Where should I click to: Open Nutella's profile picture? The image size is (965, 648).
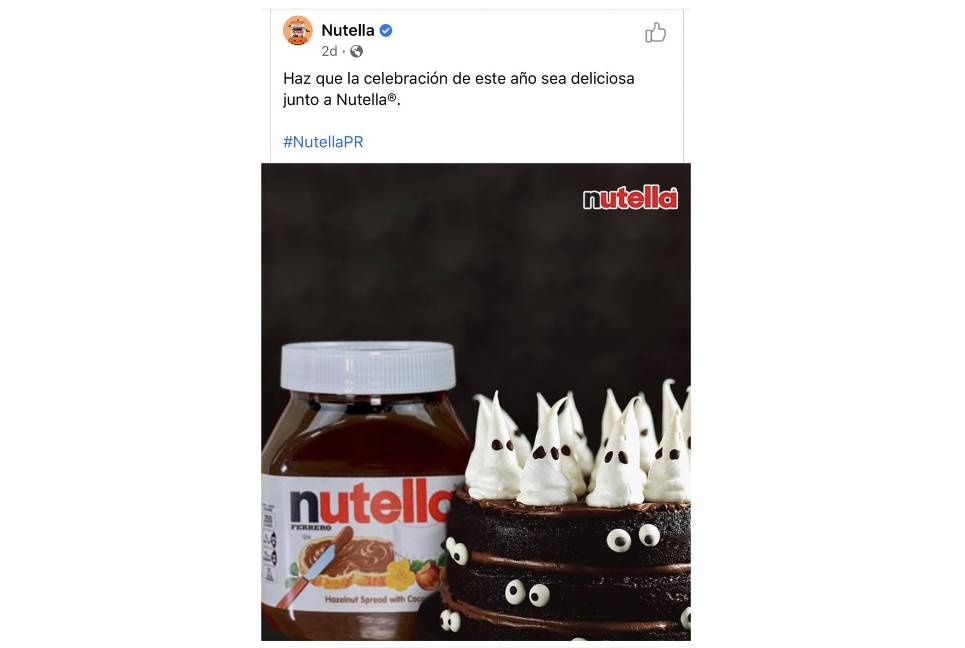click(x=298, y=31)
